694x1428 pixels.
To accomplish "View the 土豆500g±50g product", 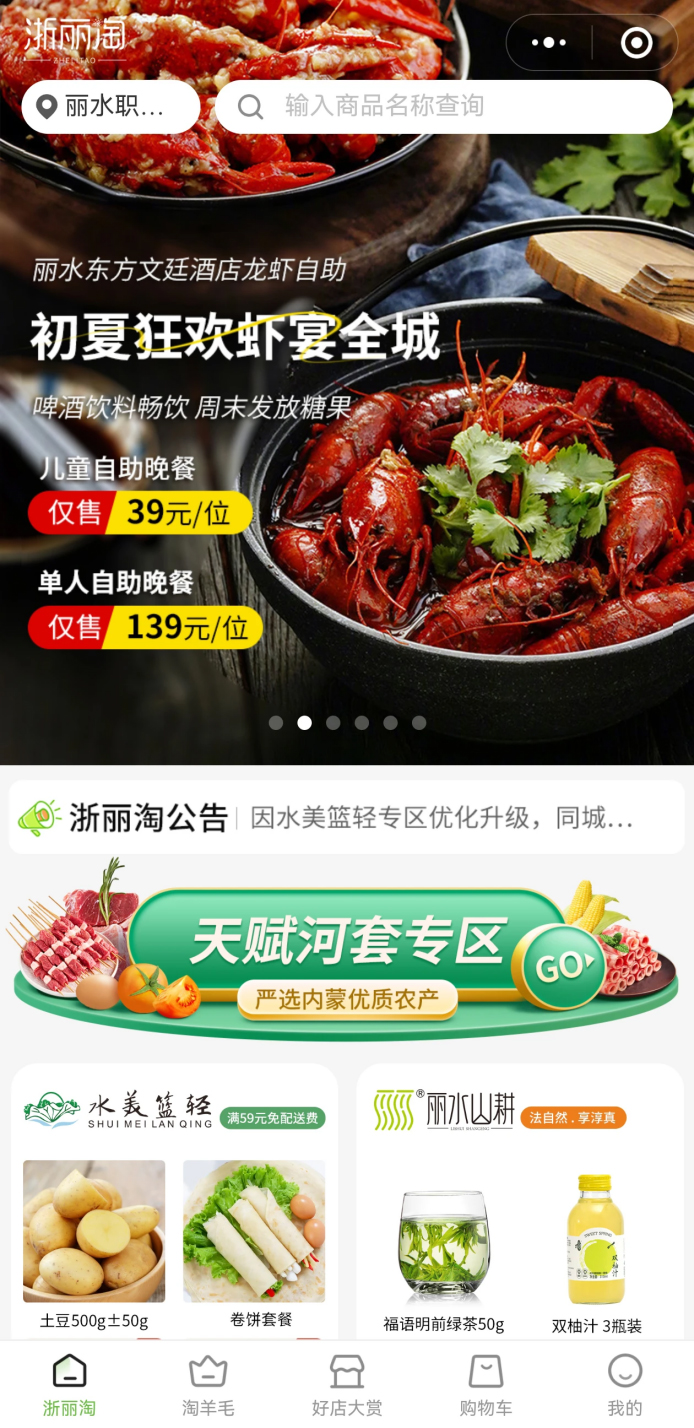I will pos(94,1245).
